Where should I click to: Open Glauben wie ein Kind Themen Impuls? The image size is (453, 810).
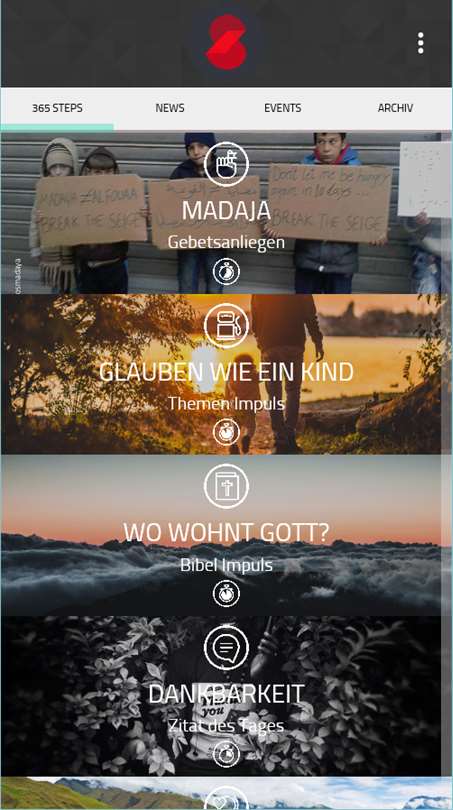tap(226, 374)
